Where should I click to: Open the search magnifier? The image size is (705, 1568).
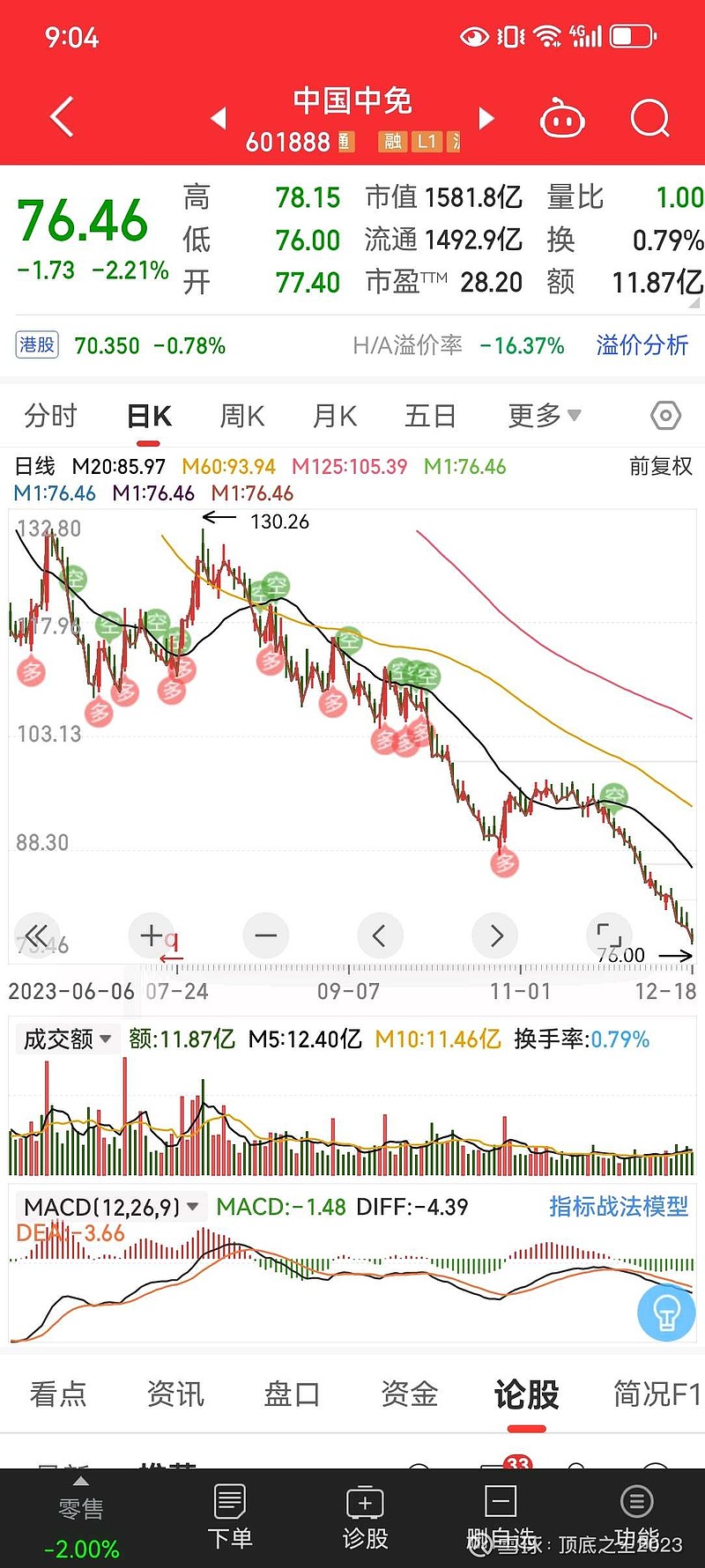(650, 117)
